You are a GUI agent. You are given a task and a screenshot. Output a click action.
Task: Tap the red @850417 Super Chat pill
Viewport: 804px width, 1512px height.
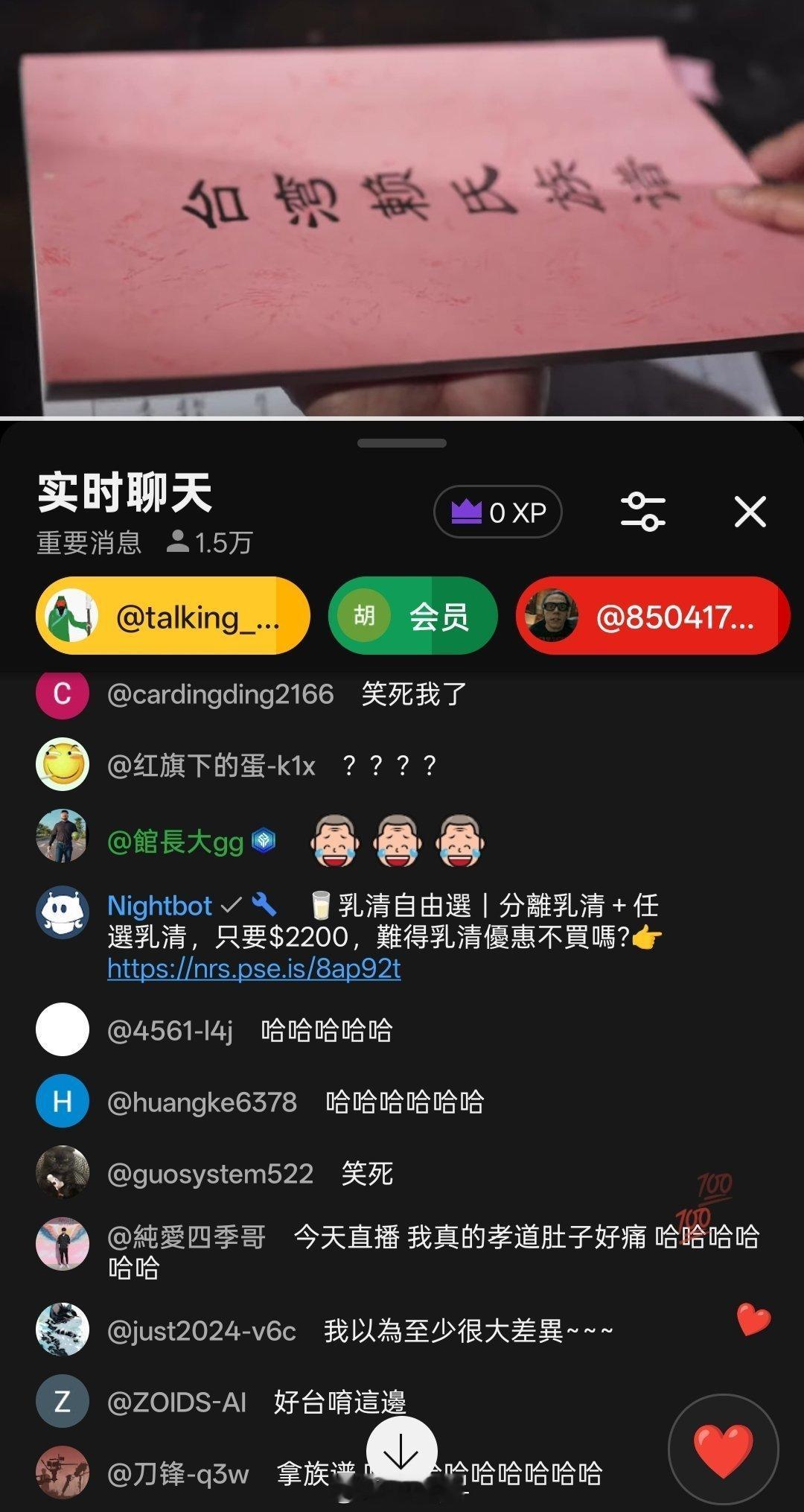tap(651, 616)
